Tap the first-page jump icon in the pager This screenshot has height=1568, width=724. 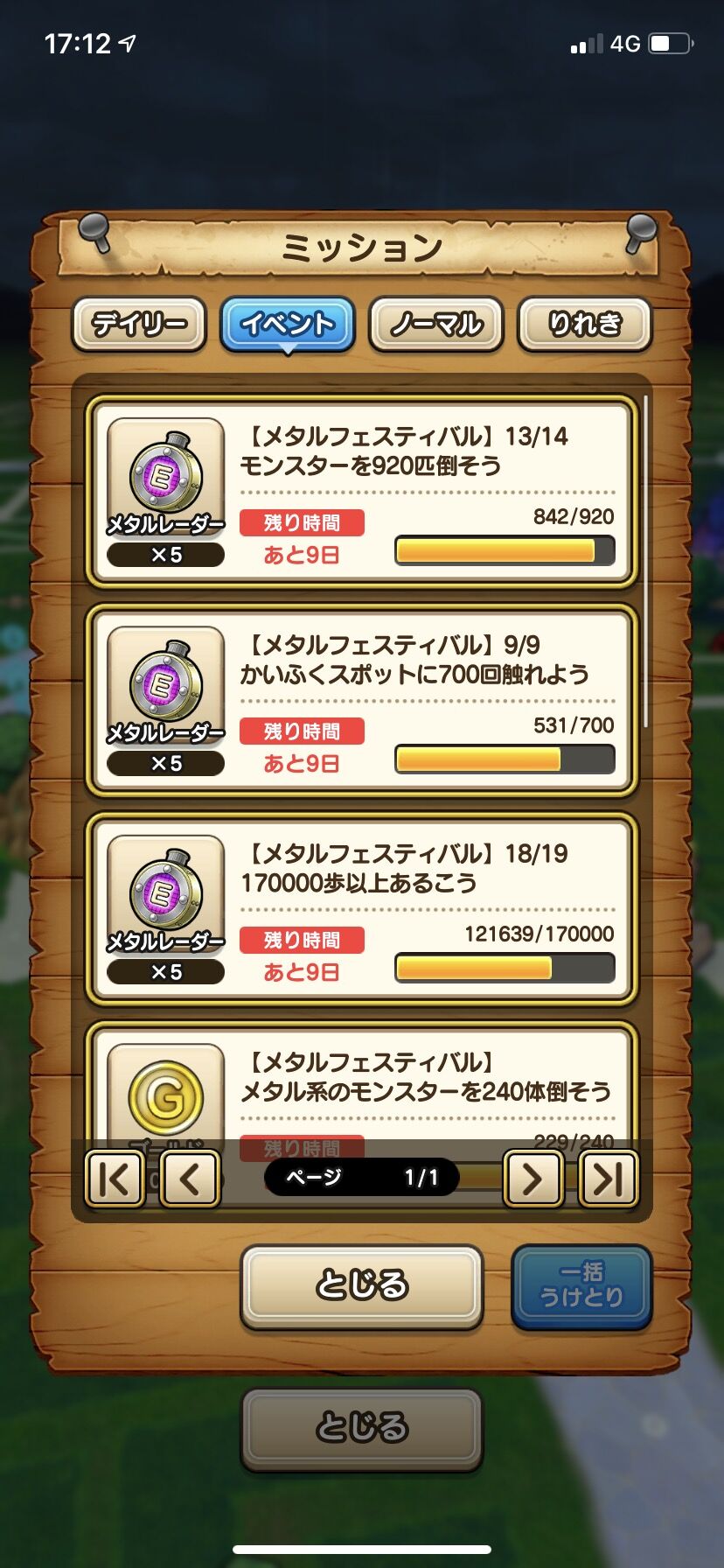(115, 1179)
